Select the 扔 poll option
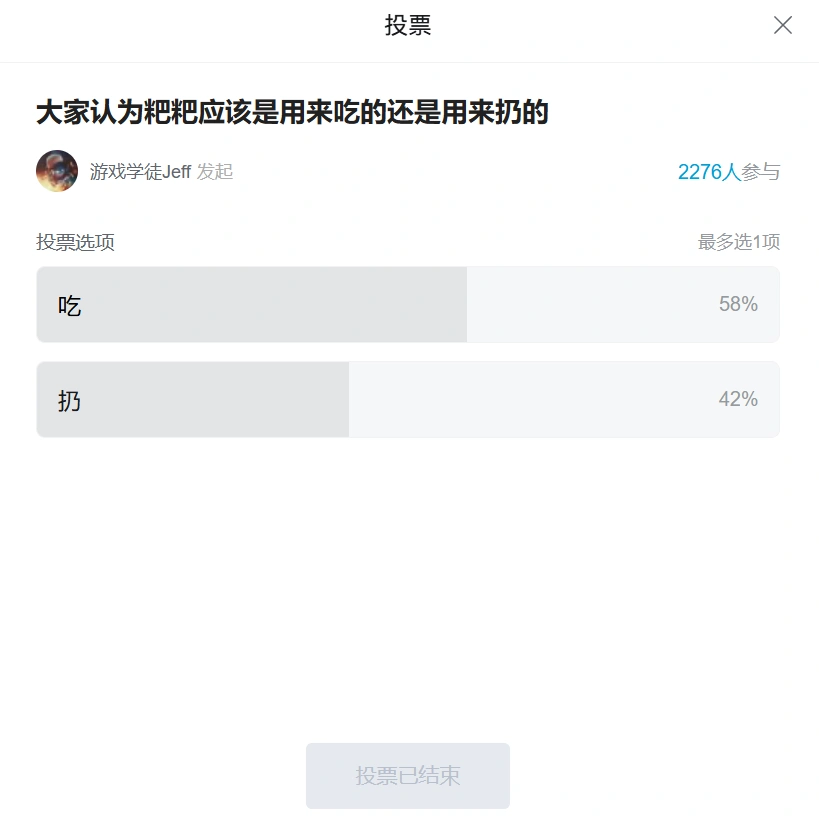This screenshot has width=819, height=819. pos(407,400)
